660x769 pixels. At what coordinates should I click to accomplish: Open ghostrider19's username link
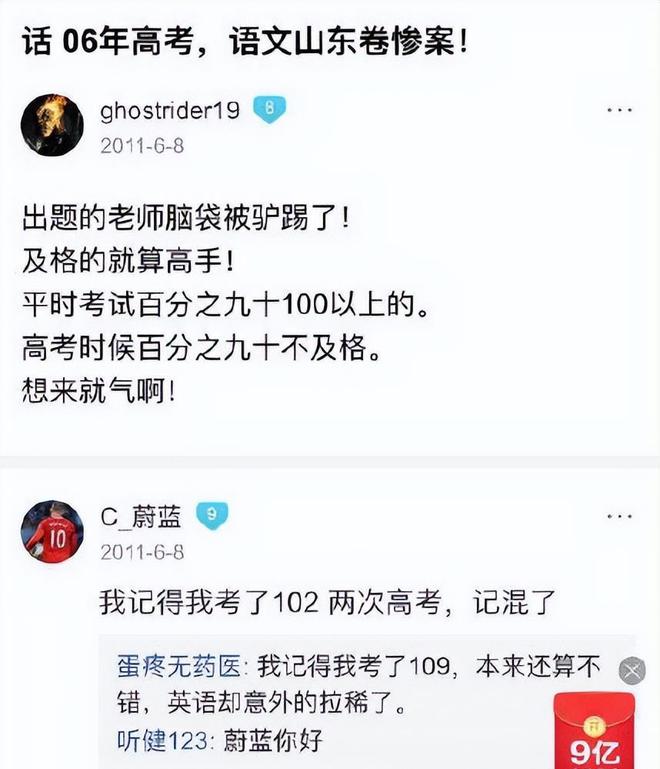coord(170,110)
